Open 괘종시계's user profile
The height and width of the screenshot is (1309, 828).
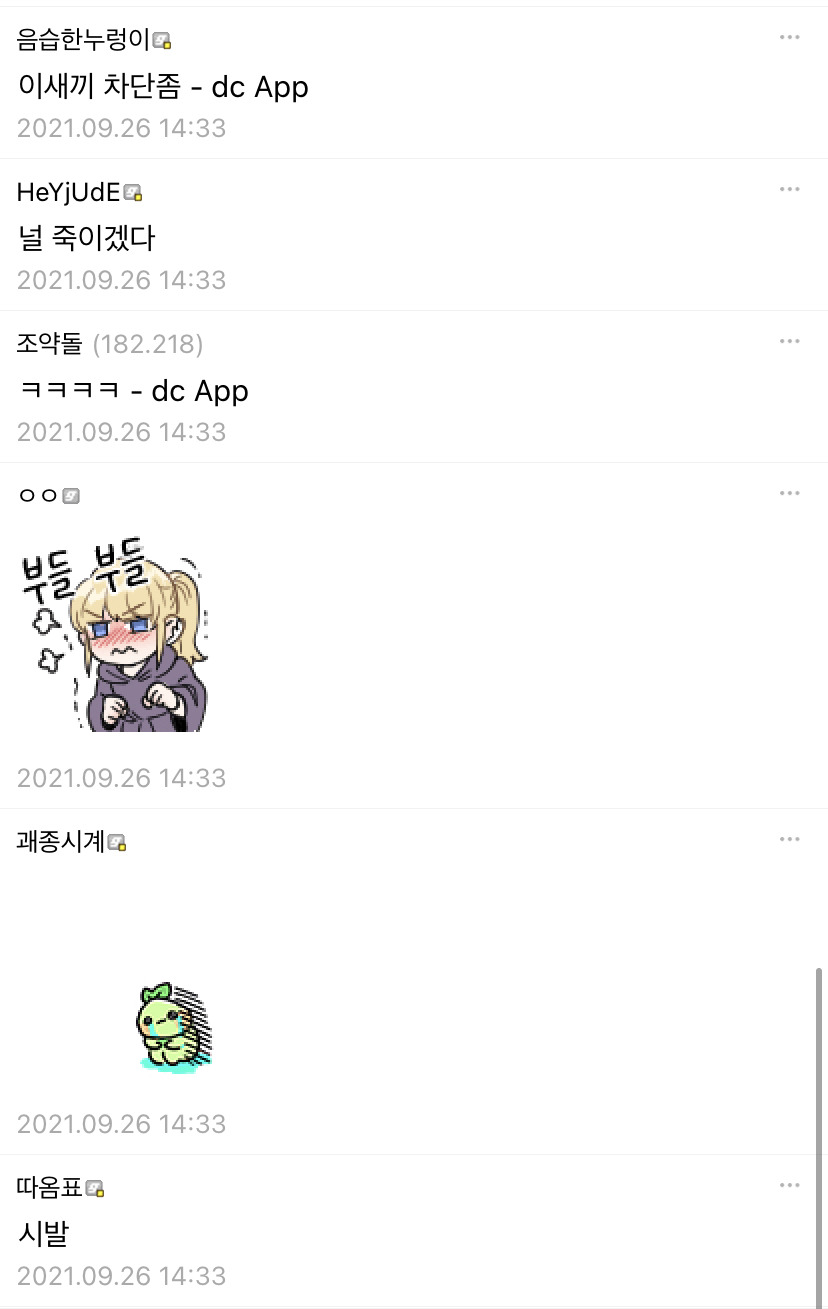click(x=61, y=842)
